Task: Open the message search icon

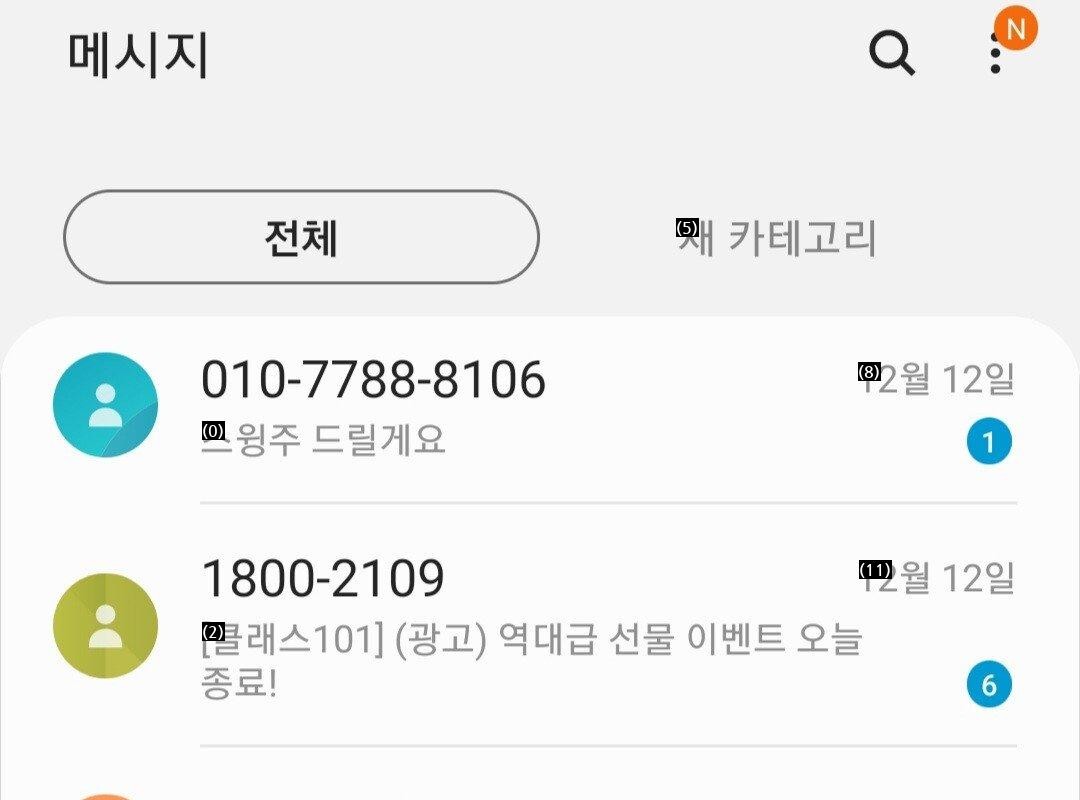Action: 891,52
